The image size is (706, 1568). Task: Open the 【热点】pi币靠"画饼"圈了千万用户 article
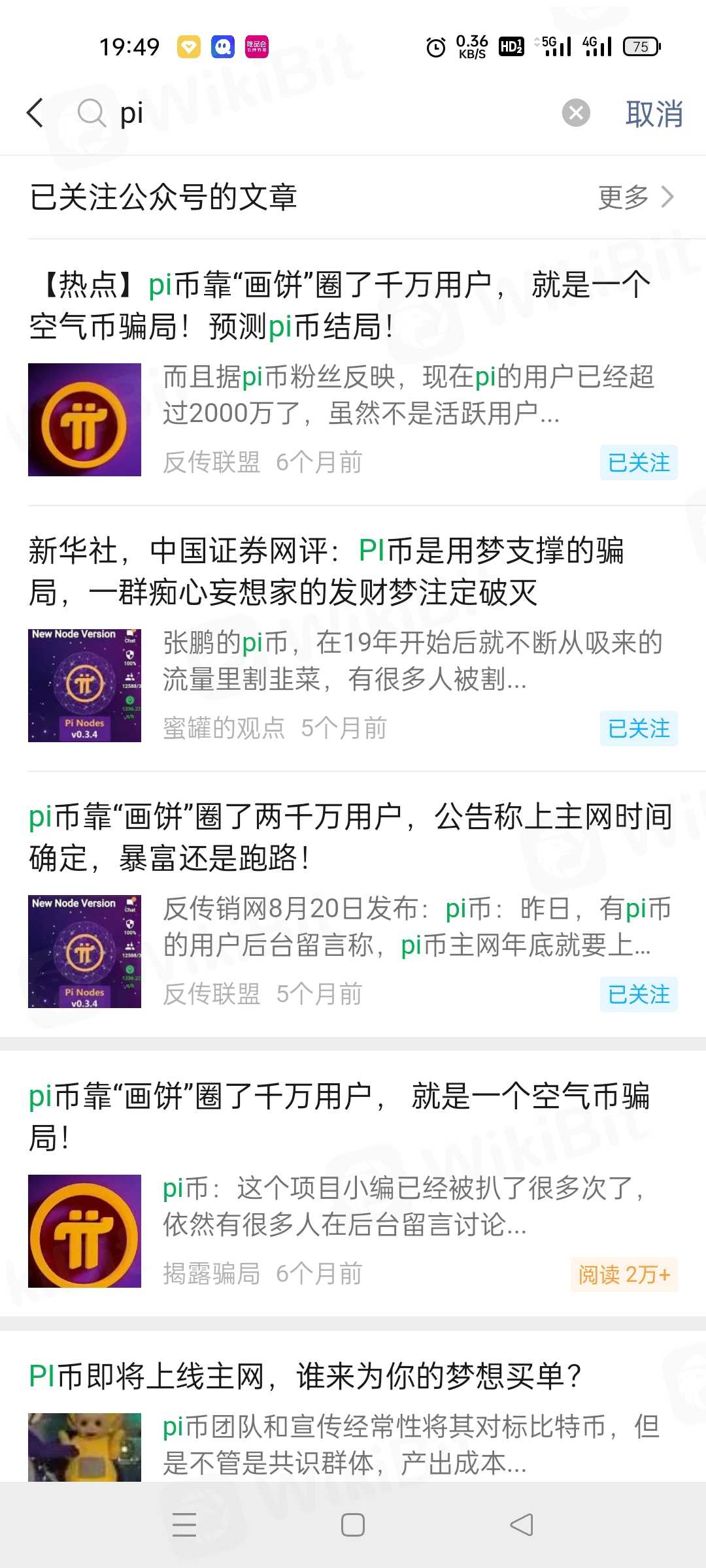click(x=340, y=305)
